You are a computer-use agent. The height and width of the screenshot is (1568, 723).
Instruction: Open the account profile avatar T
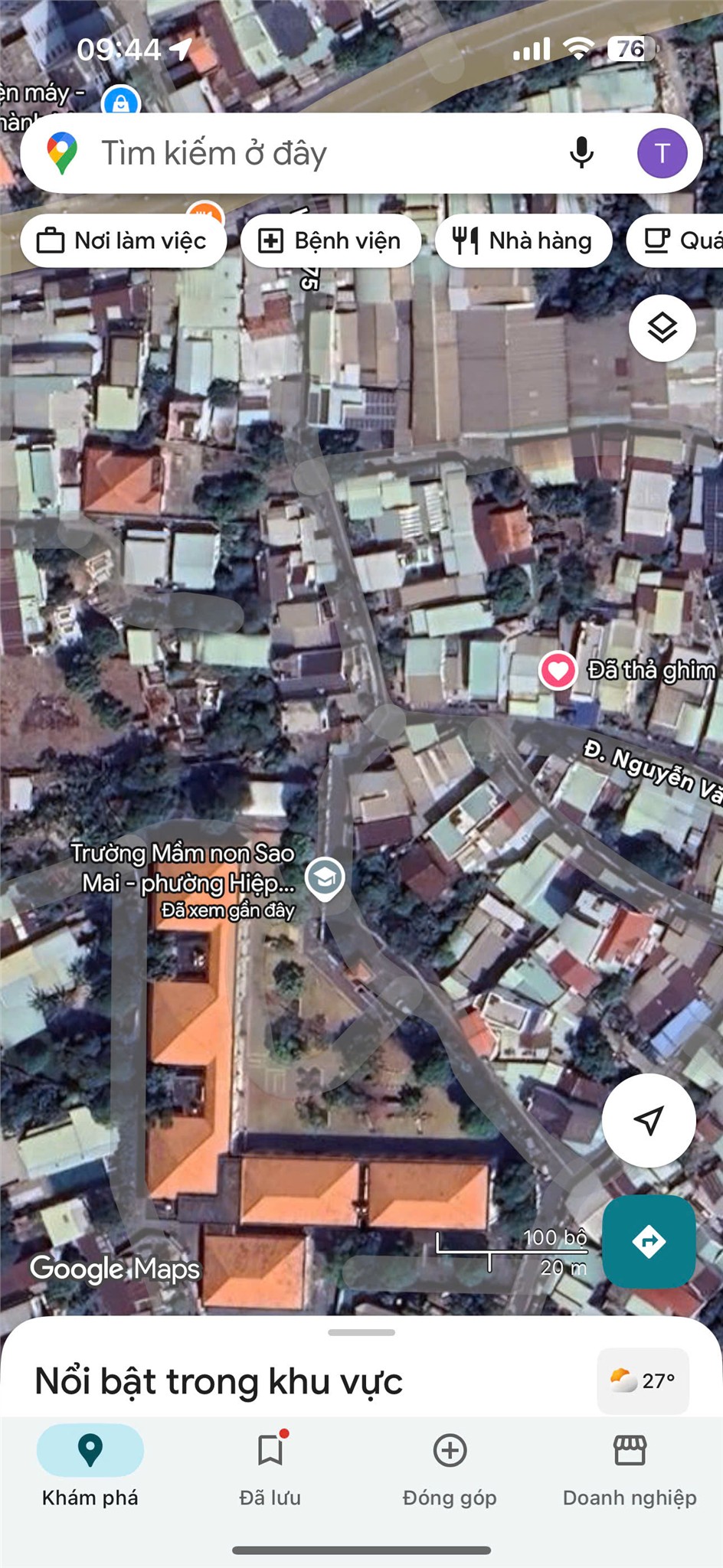coord(662,153)
